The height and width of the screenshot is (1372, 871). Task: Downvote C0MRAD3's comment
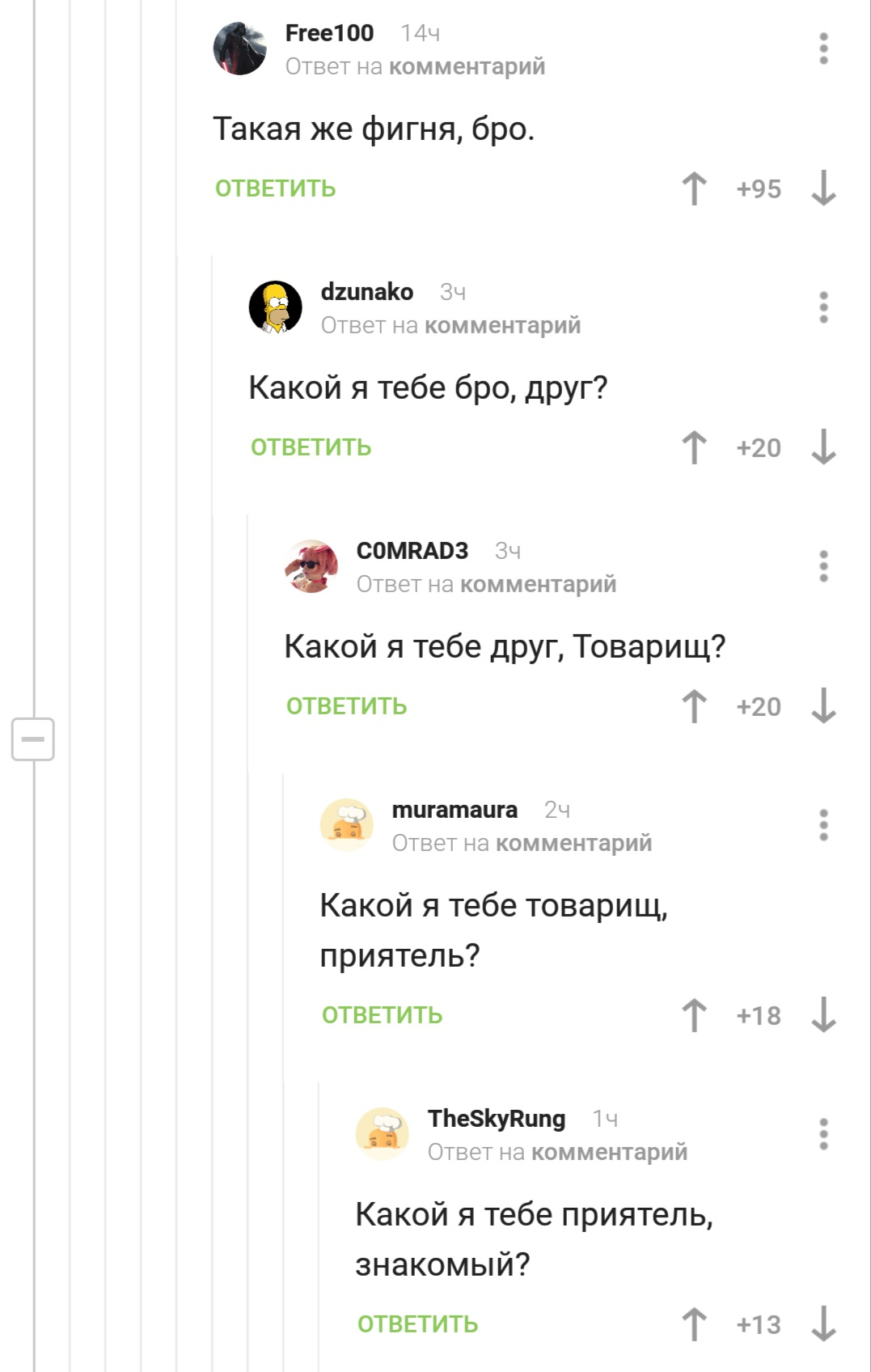pyautogui.click(x=823, y=706)
